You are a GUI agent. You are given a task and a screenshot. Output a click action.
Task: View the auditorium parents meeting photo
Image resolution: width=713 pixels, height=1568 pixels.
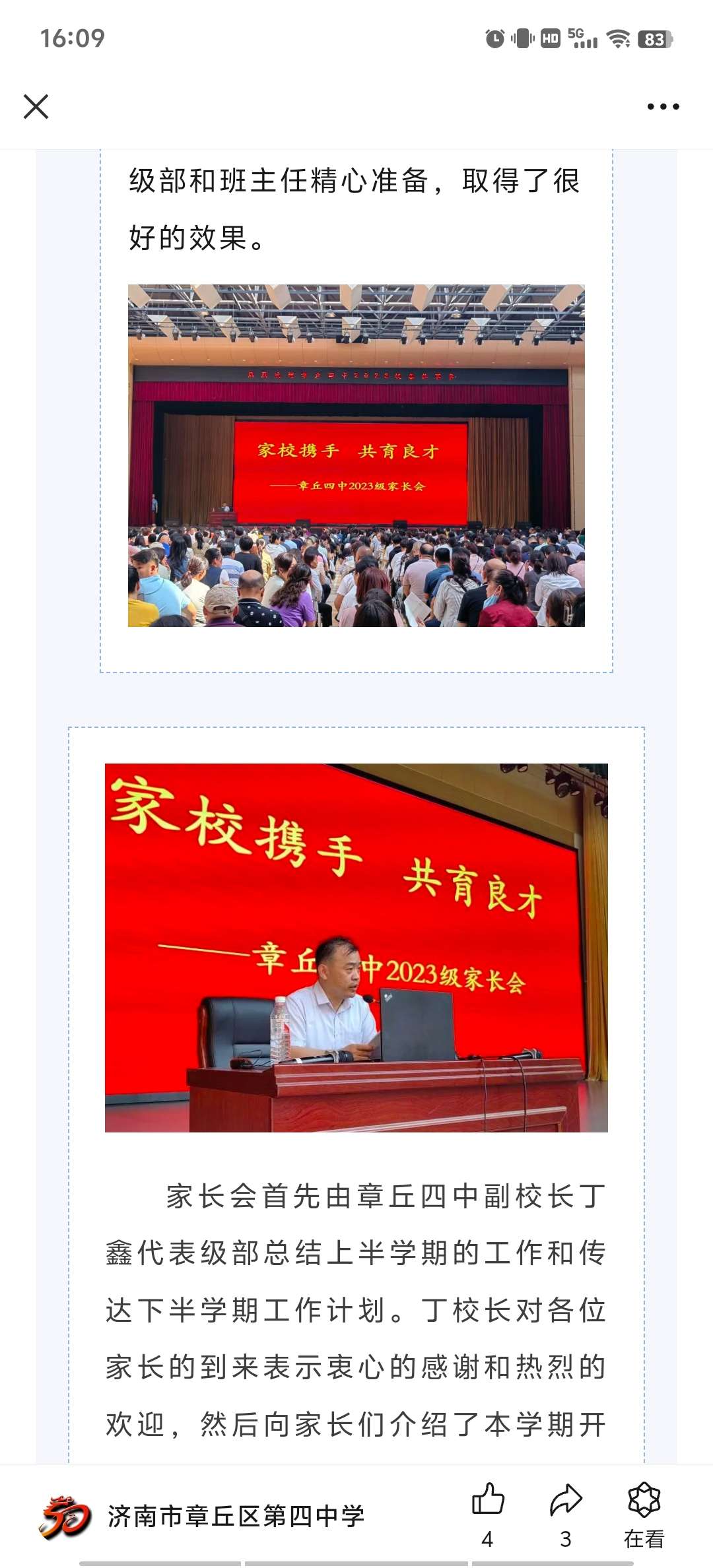356,455
